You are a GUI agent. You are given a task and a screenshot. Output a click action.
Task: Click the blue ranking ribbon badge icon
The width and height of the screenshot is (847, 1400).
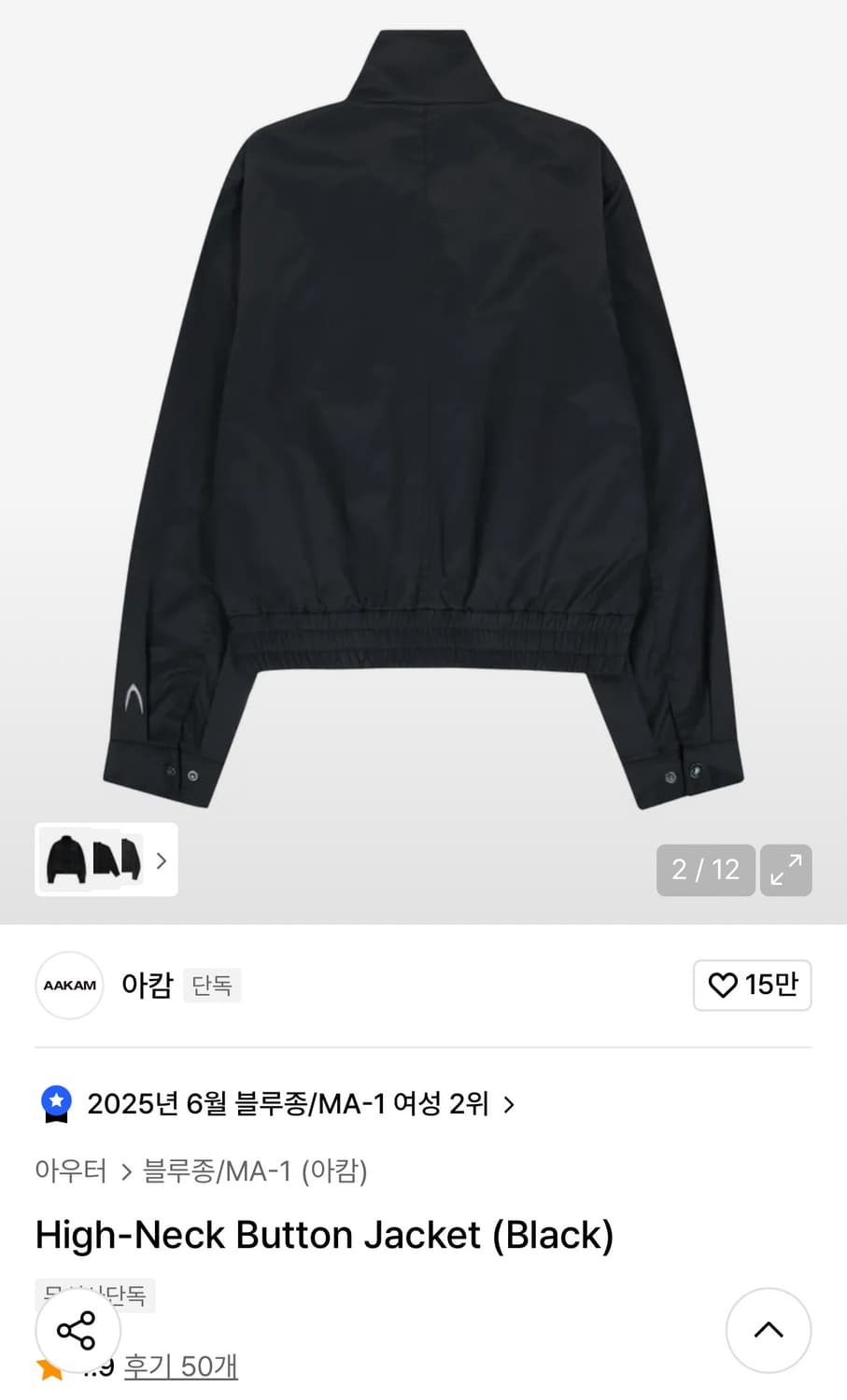click(x=58, y=1103)
